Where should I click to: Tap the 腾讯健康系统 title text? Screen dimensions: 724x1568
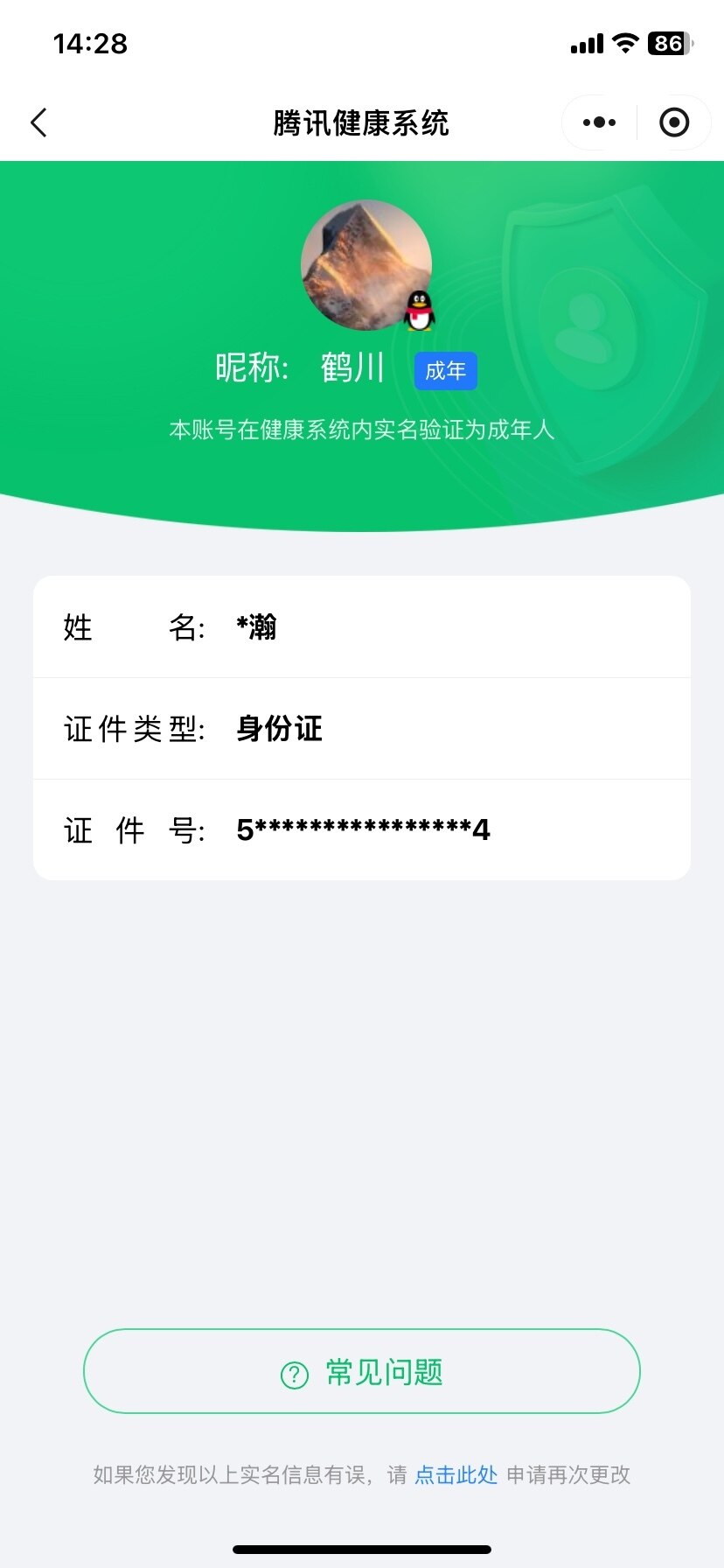click(362, 122)
